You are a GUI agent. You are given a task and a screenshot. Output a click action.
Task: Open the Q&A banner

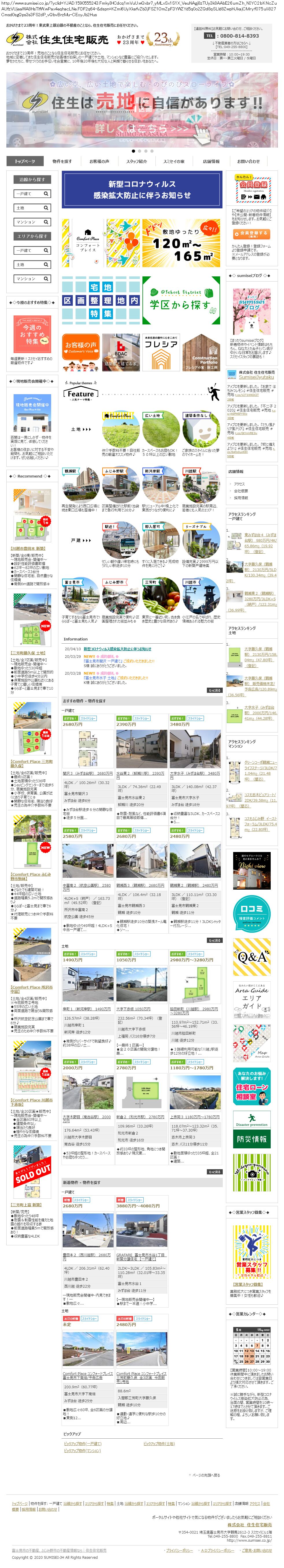click(252, 957)
